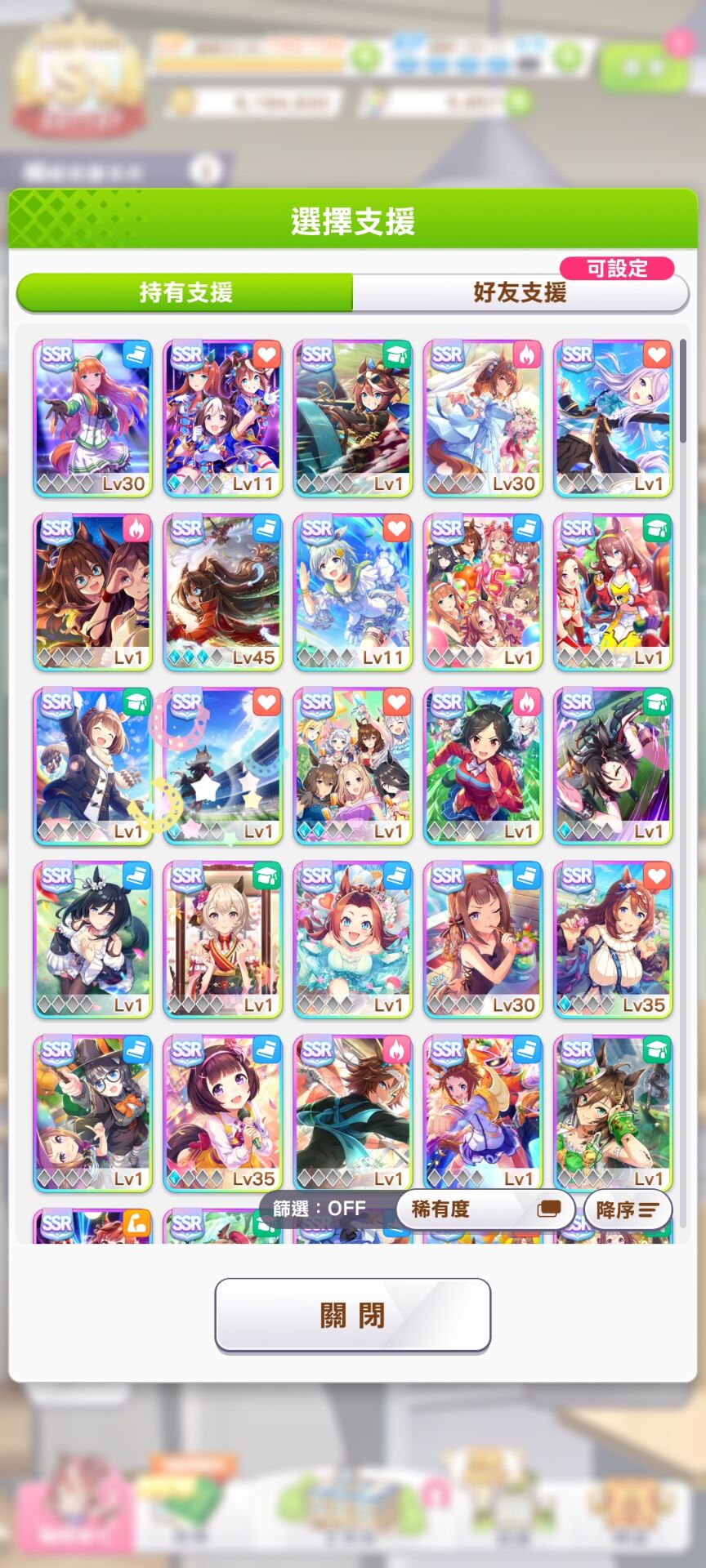Choose the stadium horseshoe Lv1 SSR card

(222, 766)
